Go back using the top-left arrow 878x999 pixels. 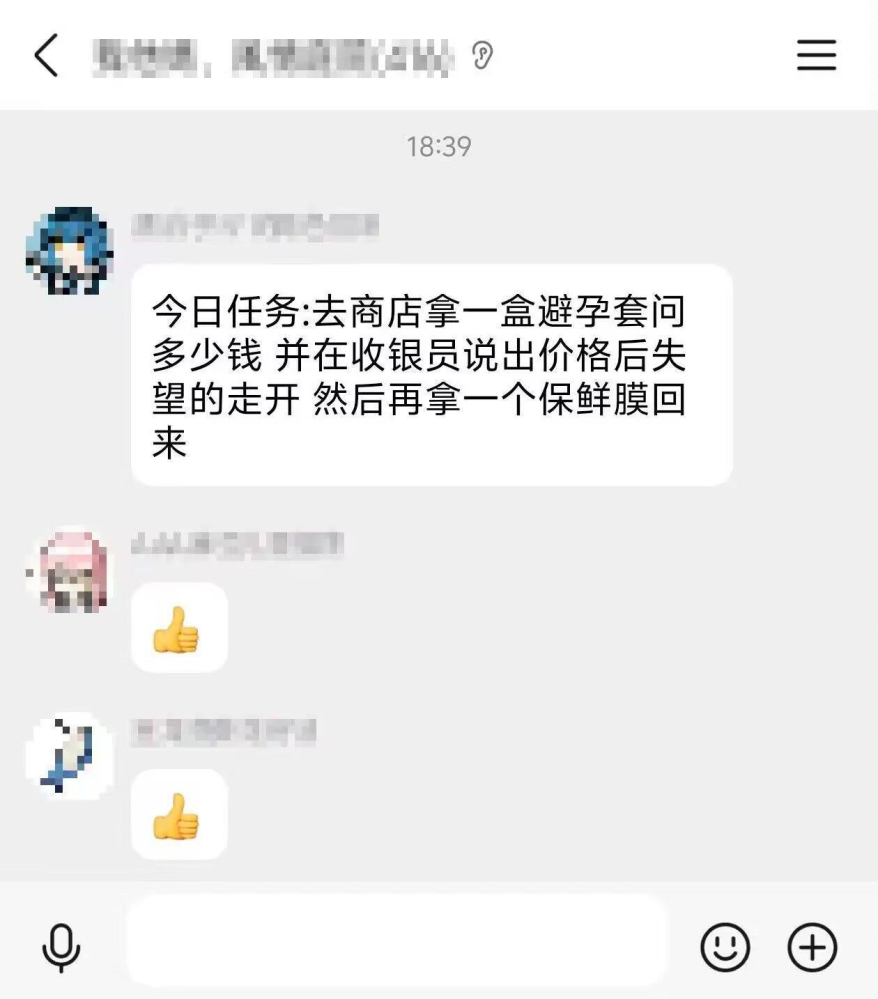point(46,55)
